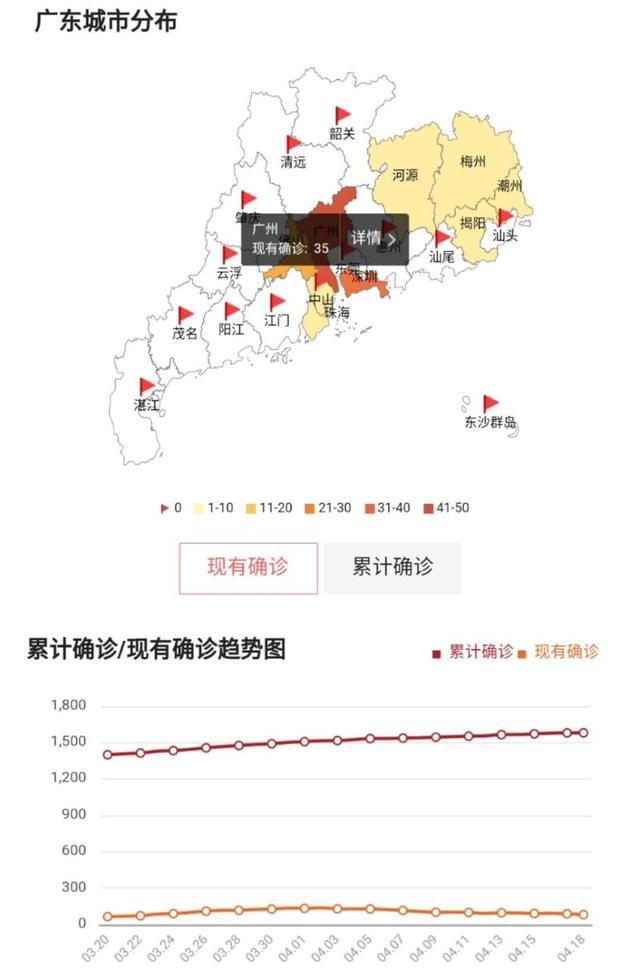Toggle the 累计确诊 series in chart legend
The width and height of the screenshot is (640, 979).
point(472,652)
